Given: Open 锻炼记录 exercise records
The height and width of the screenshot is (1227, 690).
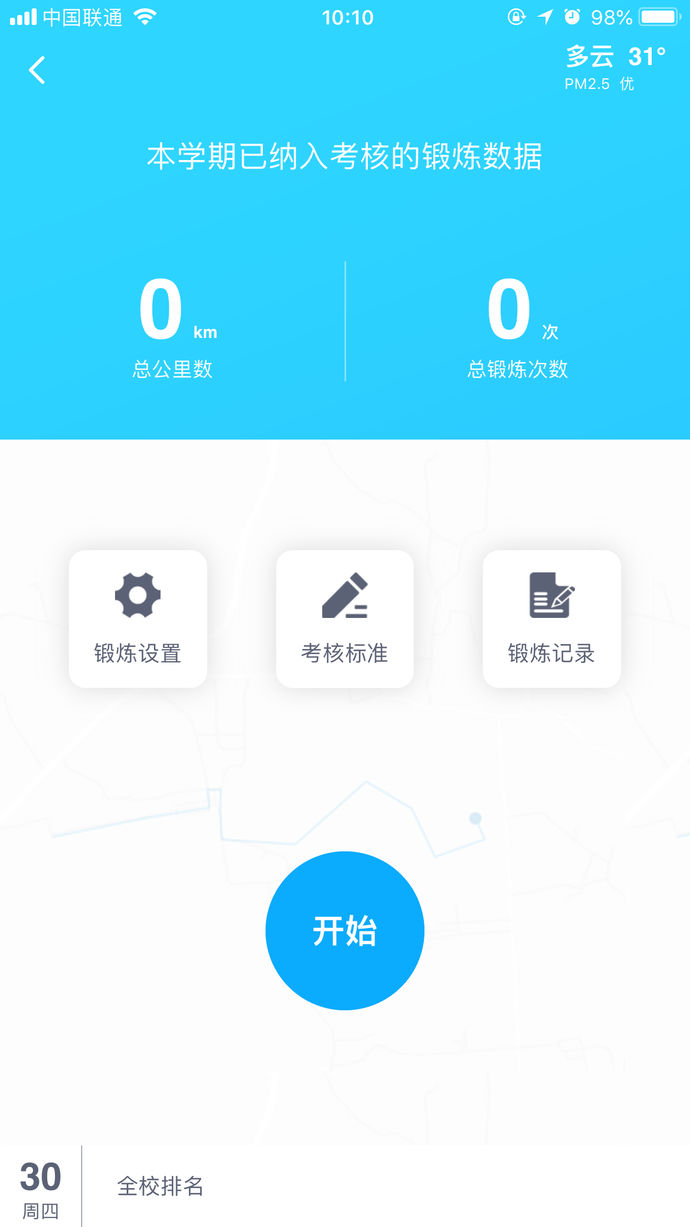Looking at the screenshot, I should pos(552,619).
